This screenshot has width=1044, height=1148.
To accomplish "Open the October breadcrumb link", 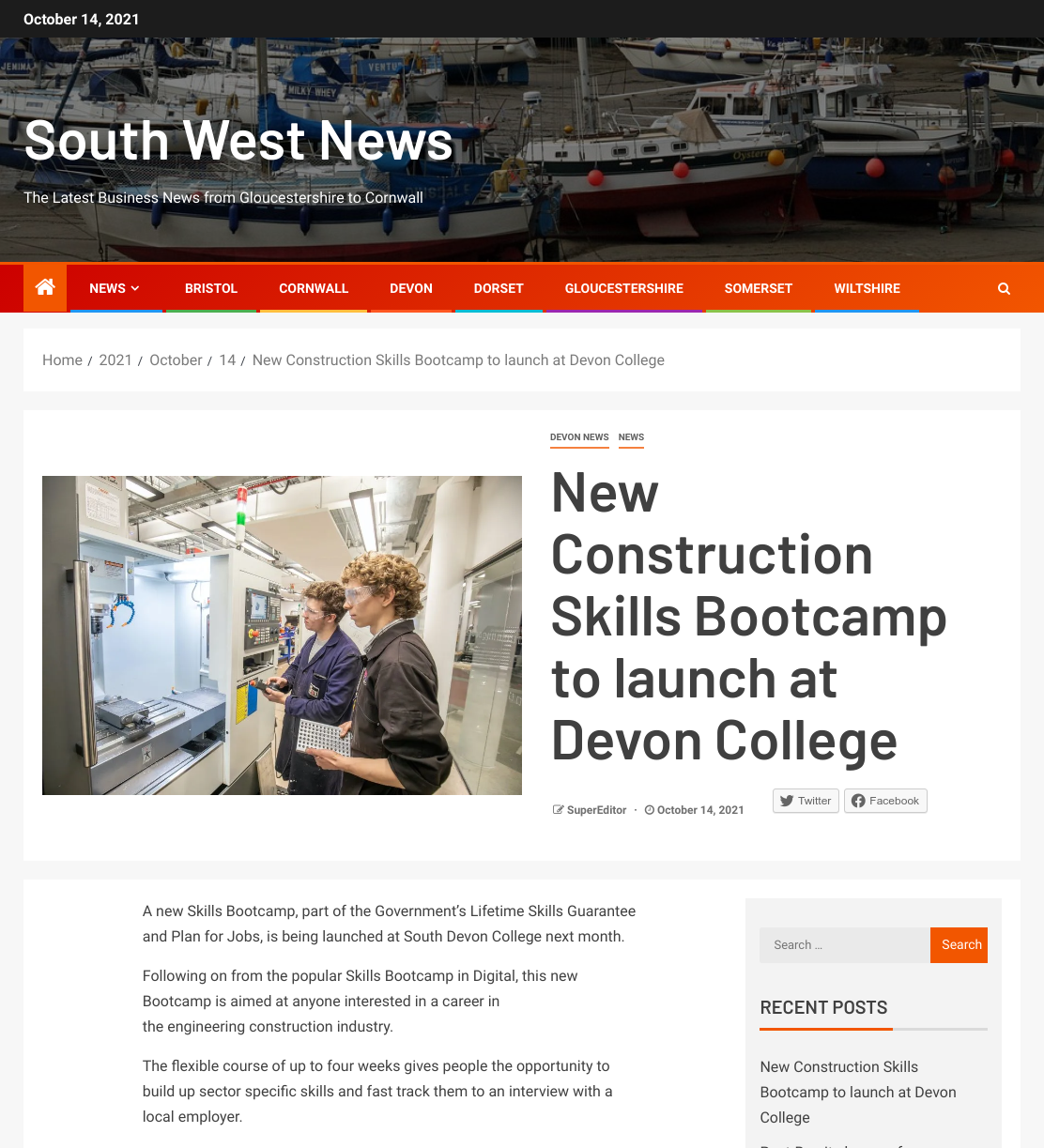I will click(x=176, y=360).
